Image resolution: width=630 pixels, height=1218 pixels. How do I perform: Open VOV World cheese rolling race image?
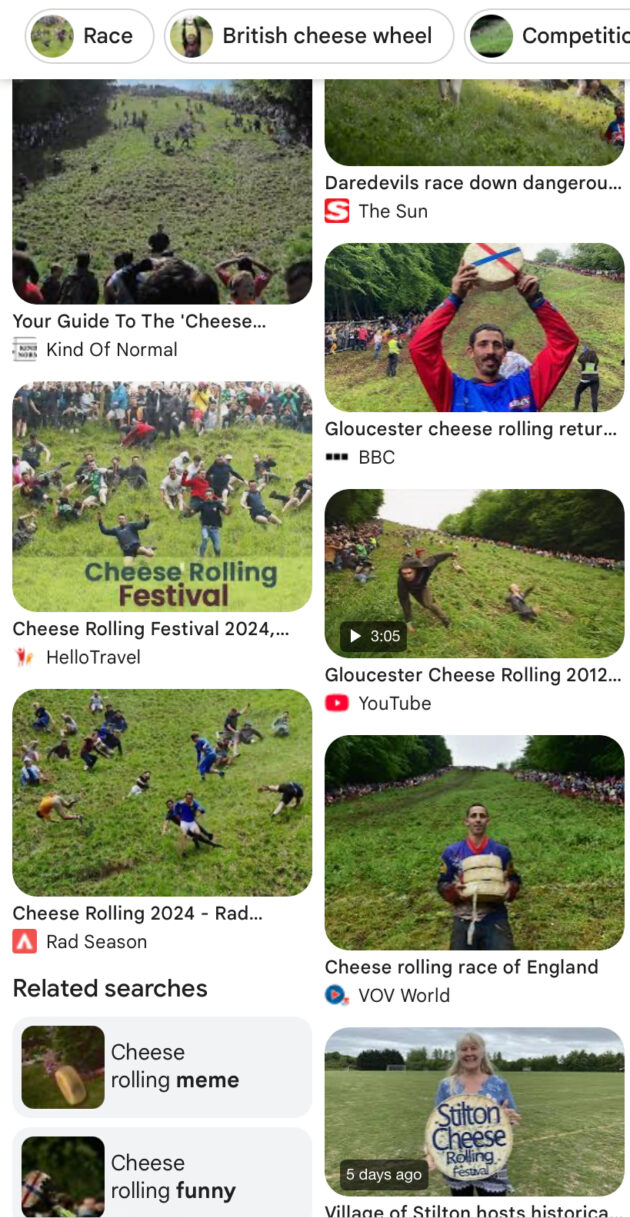point(474,842)
